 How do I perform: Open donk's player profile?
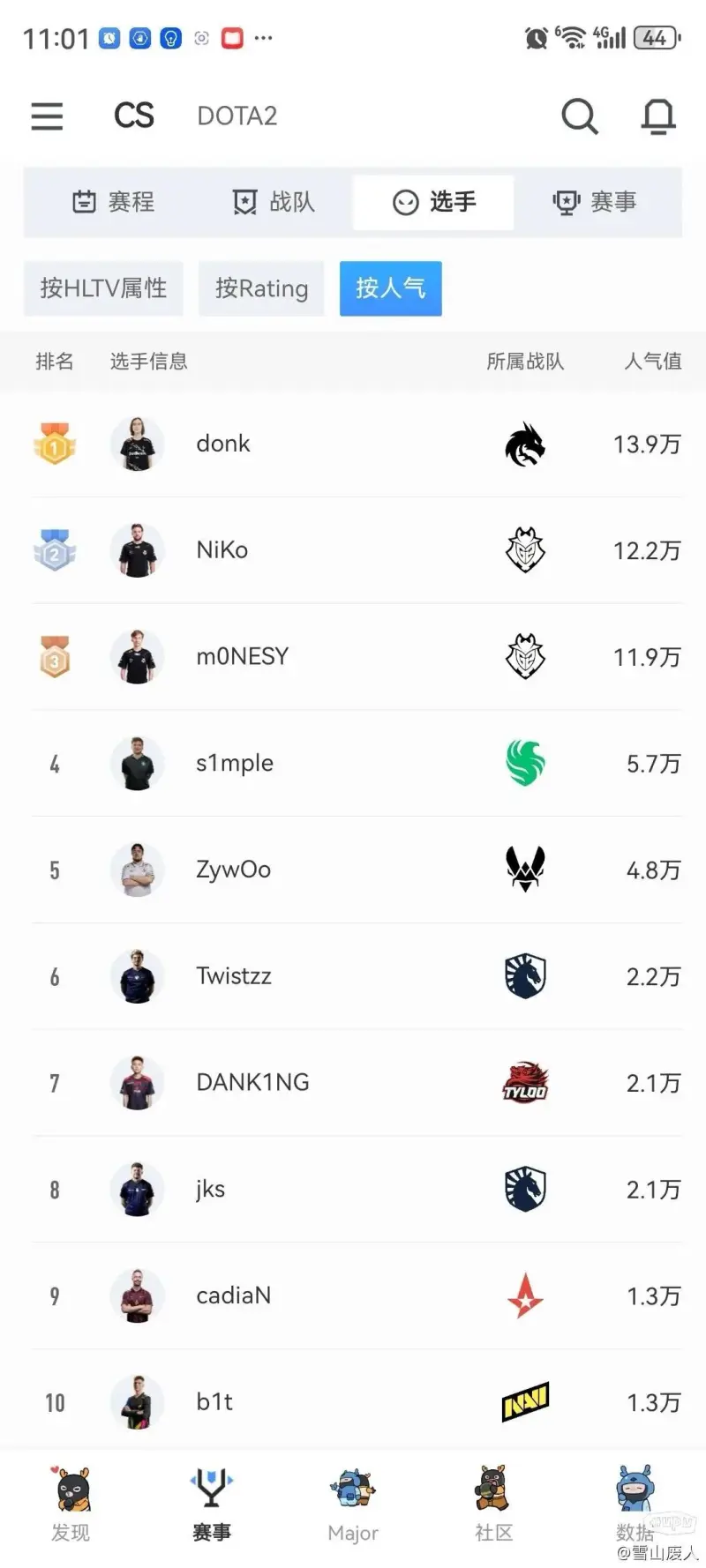(x=222, y=444)
